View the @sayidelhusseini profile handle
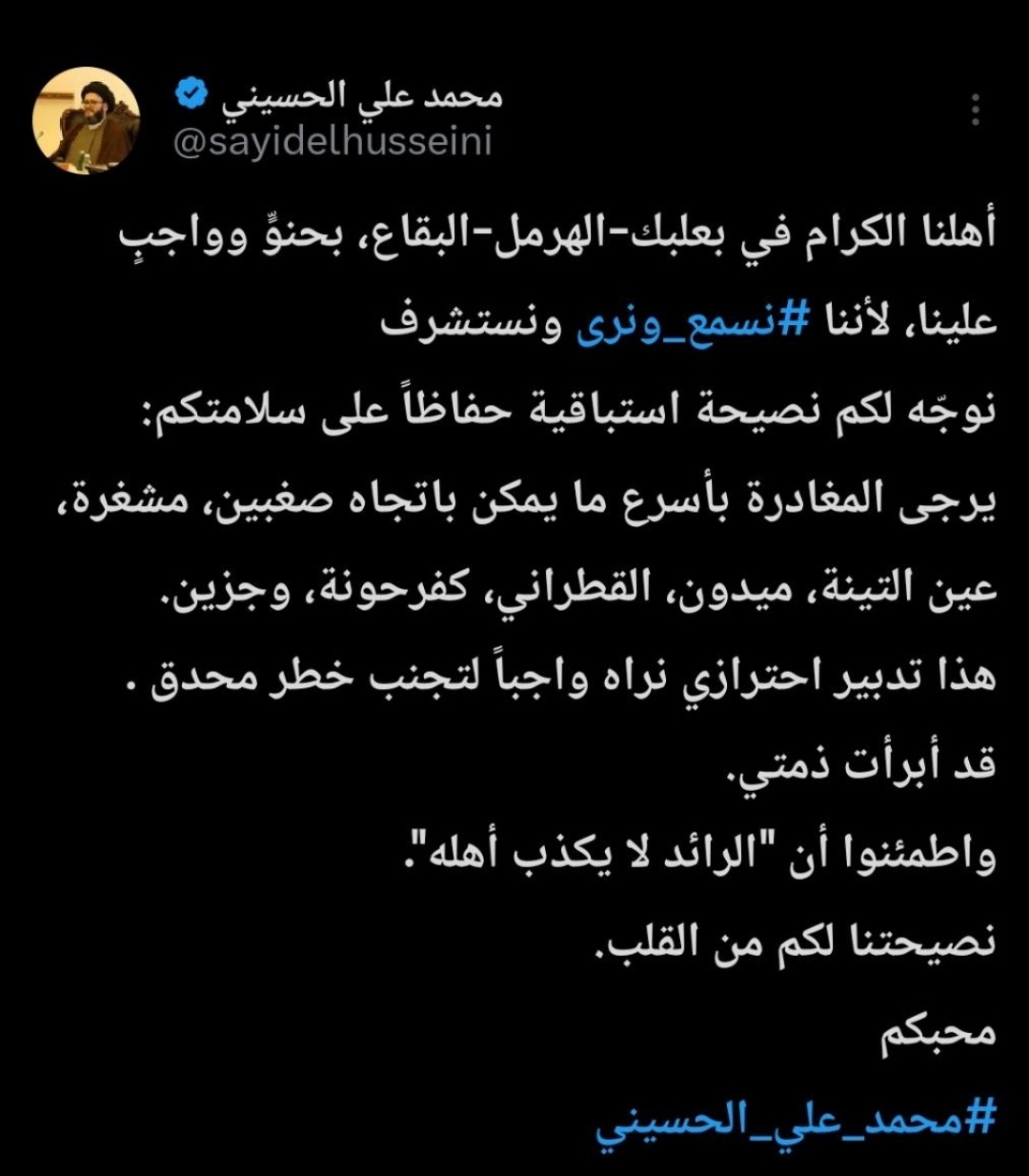Screen dimensions: 1029x1176 tap(333, 142)
